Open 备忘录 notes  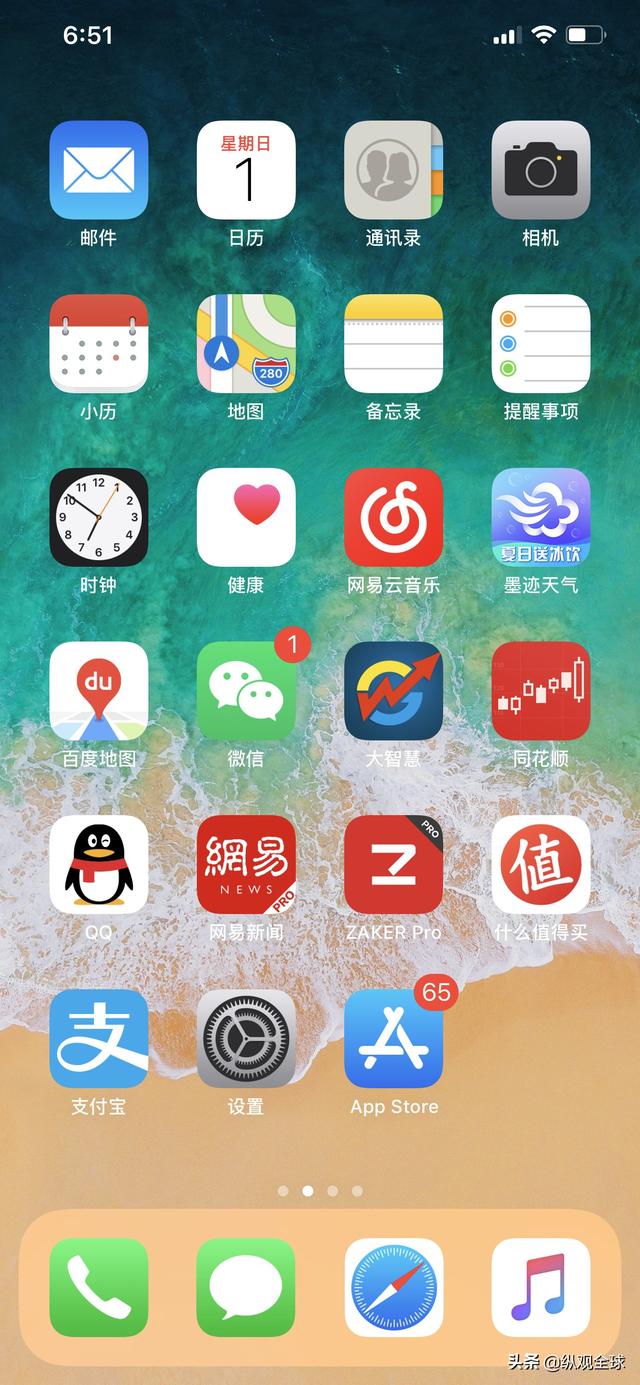pos(393,344)
